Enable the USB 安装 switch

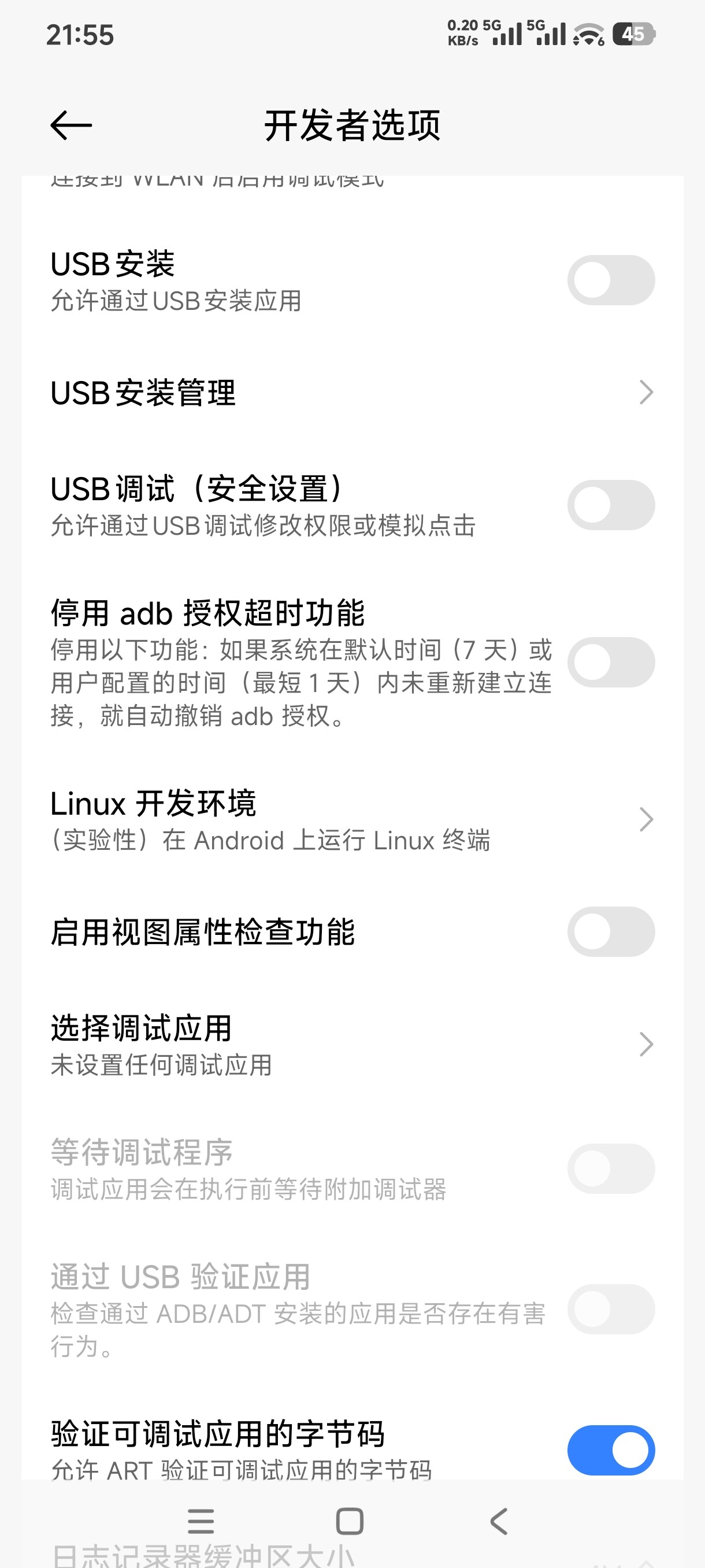(x=610, y=280)
